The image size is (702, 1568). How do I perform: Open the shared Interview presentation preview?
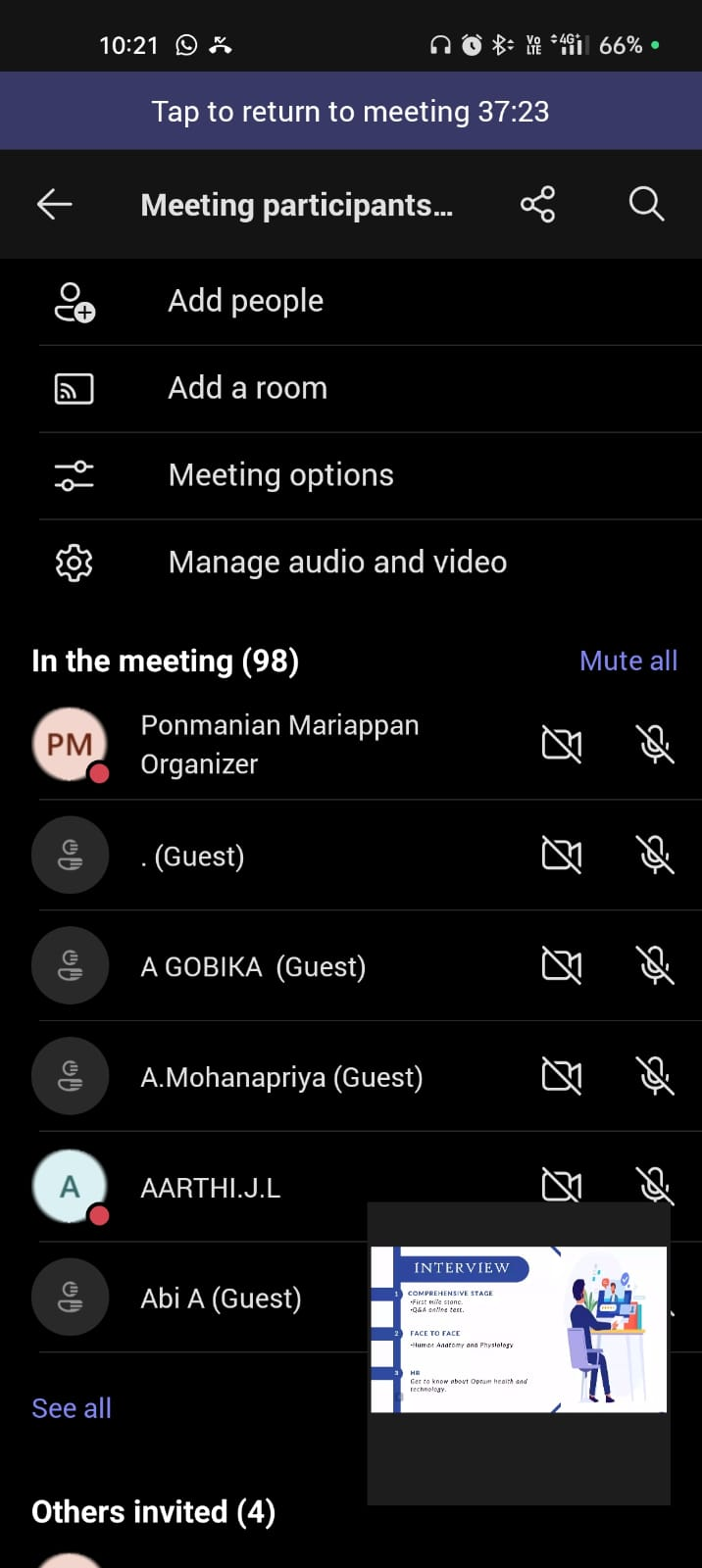[519, 1329]
